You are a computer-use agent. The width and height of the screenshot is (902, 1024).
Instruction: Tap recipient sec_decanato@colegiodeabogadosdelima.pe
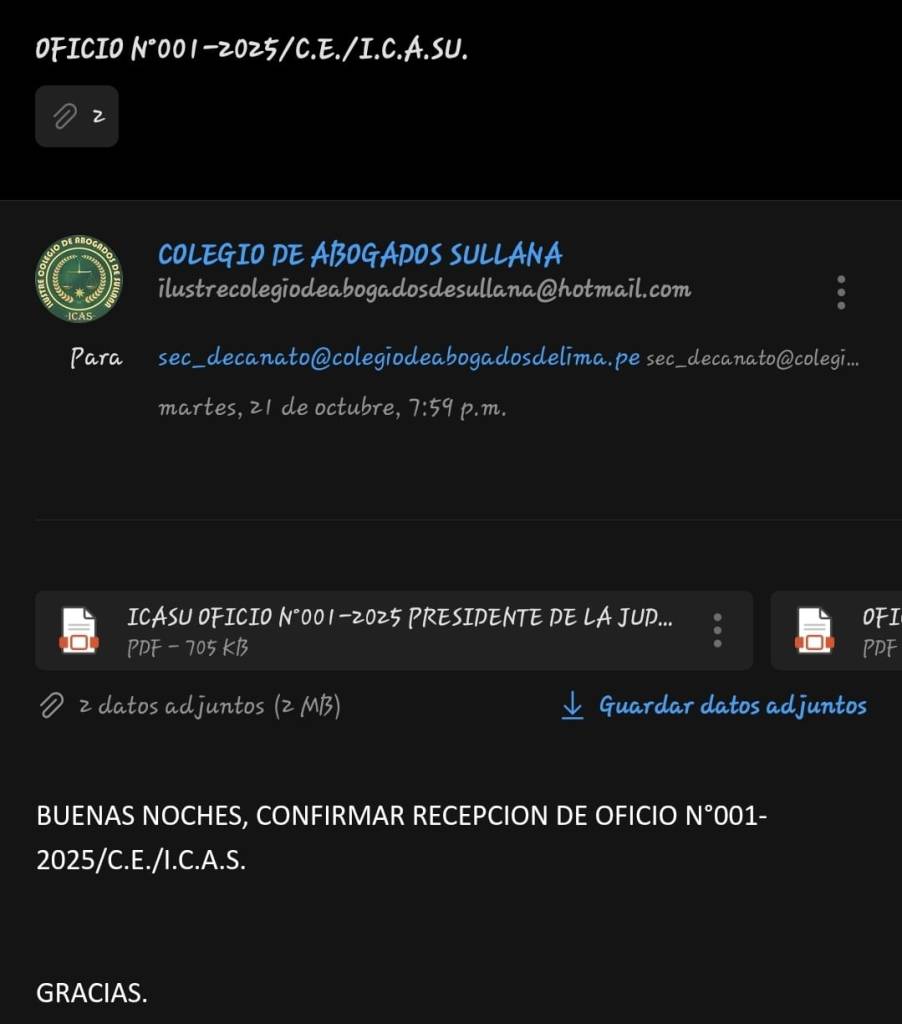tap(398, 359)
